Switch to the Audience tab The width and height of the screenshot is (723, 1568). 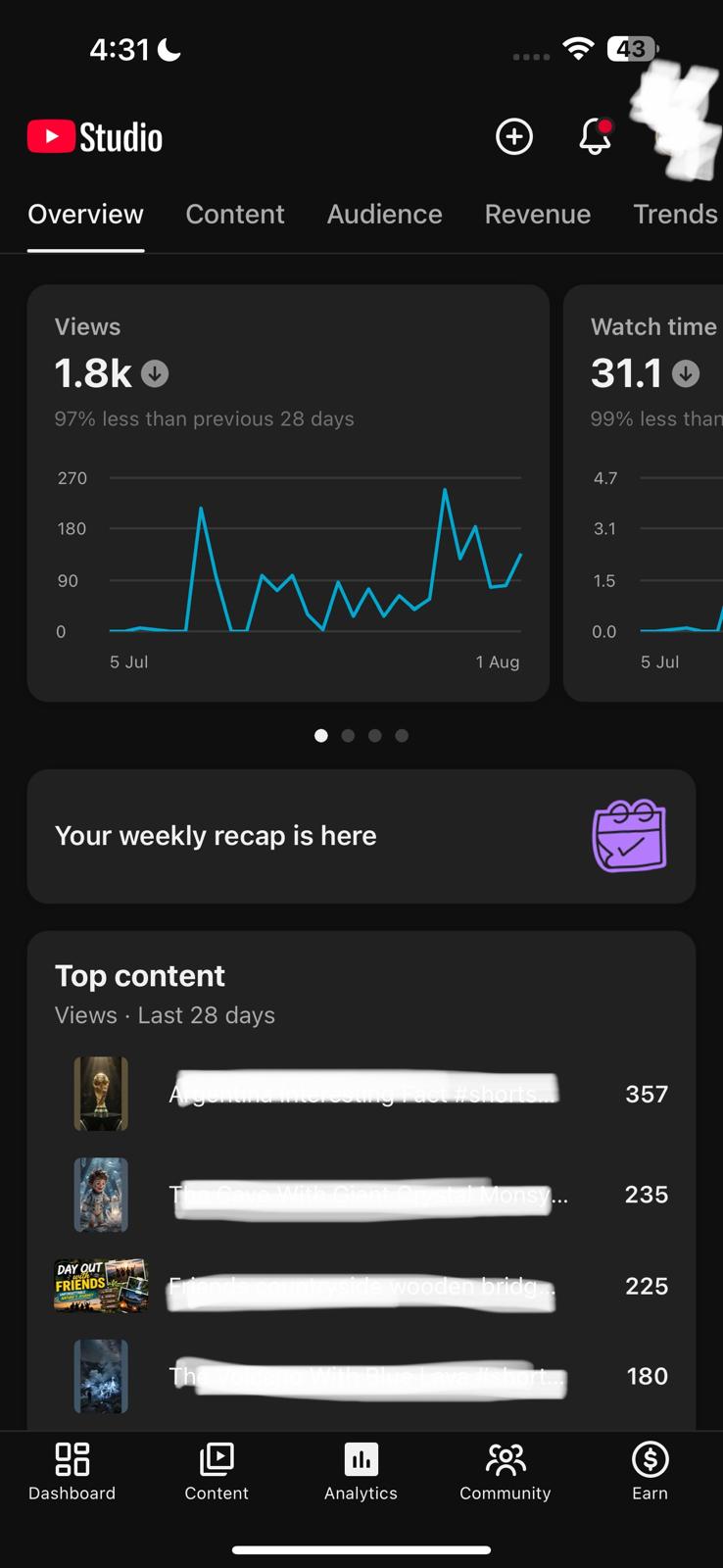tap(385, 214)
